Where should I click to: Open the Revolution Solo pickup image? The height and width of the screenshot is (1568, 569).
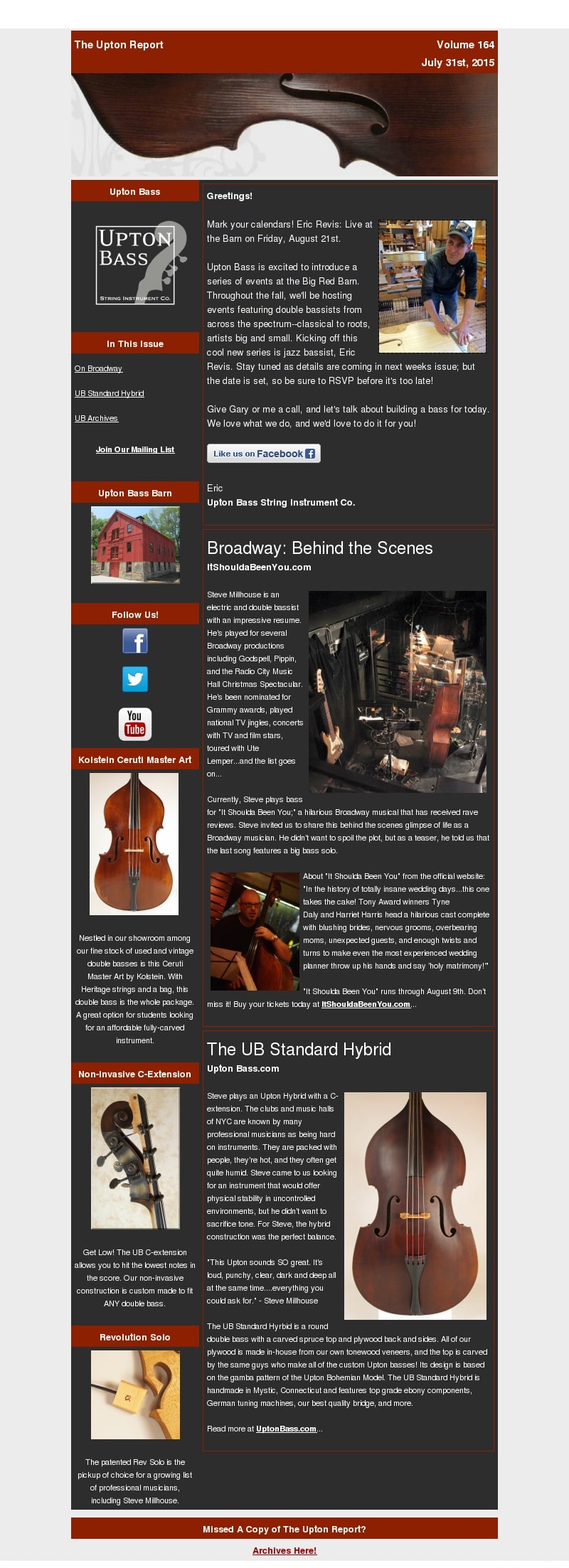tap(135, 1395)
